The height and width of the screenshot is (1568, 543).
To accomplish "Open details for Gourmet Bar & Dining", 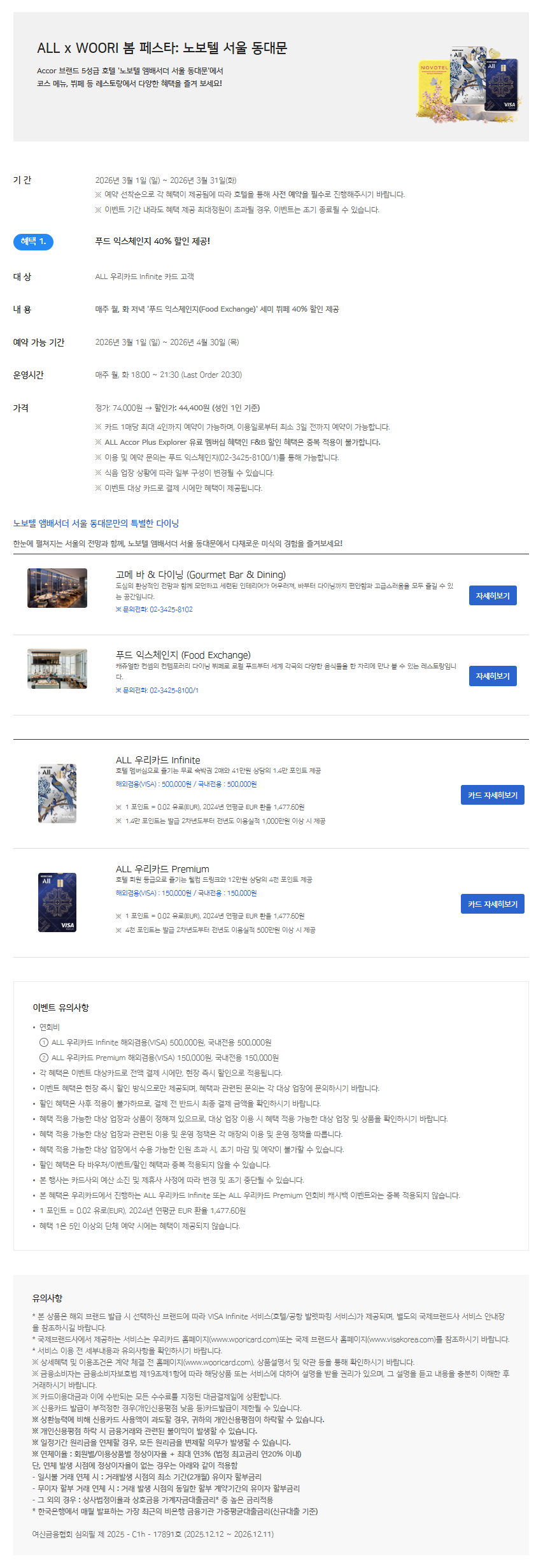I will click(492, 596).
